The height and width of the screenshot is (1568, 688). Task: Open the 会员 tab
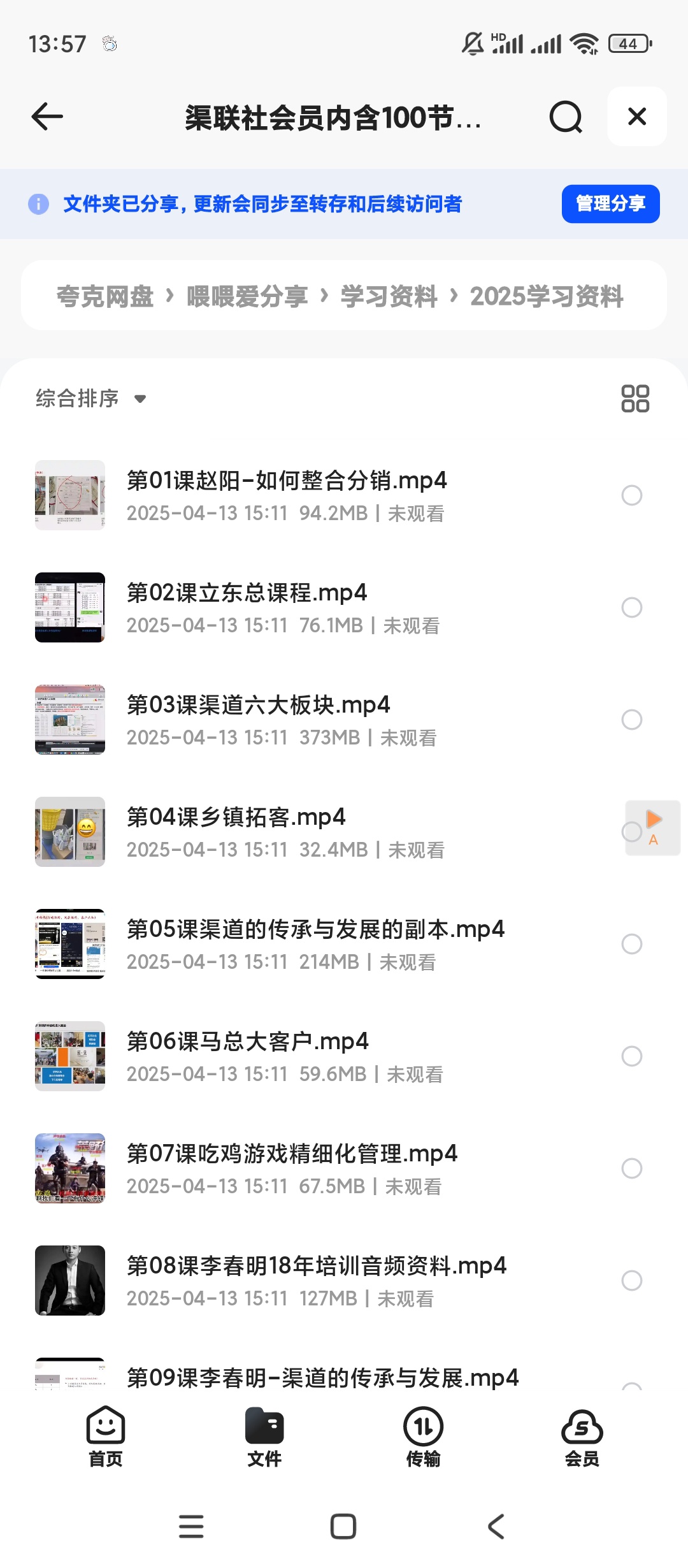582,1437
